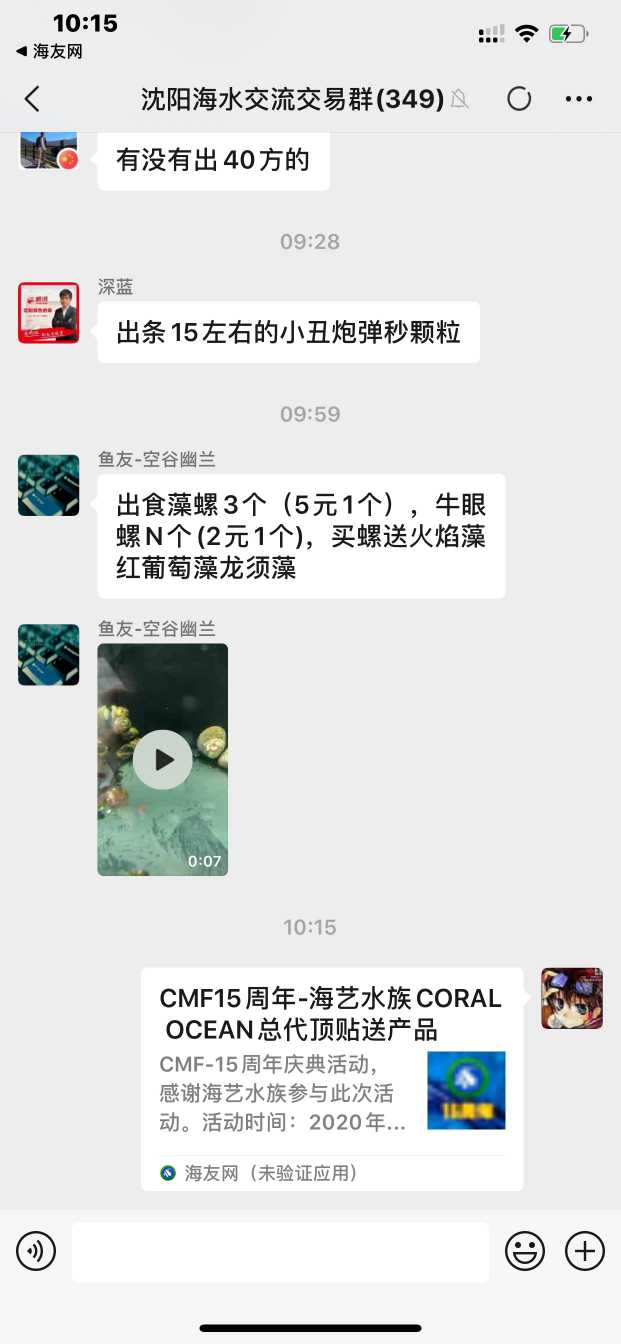Open the three-dot chat options menu
This screenshot has width=621, height=1344.
579,99
